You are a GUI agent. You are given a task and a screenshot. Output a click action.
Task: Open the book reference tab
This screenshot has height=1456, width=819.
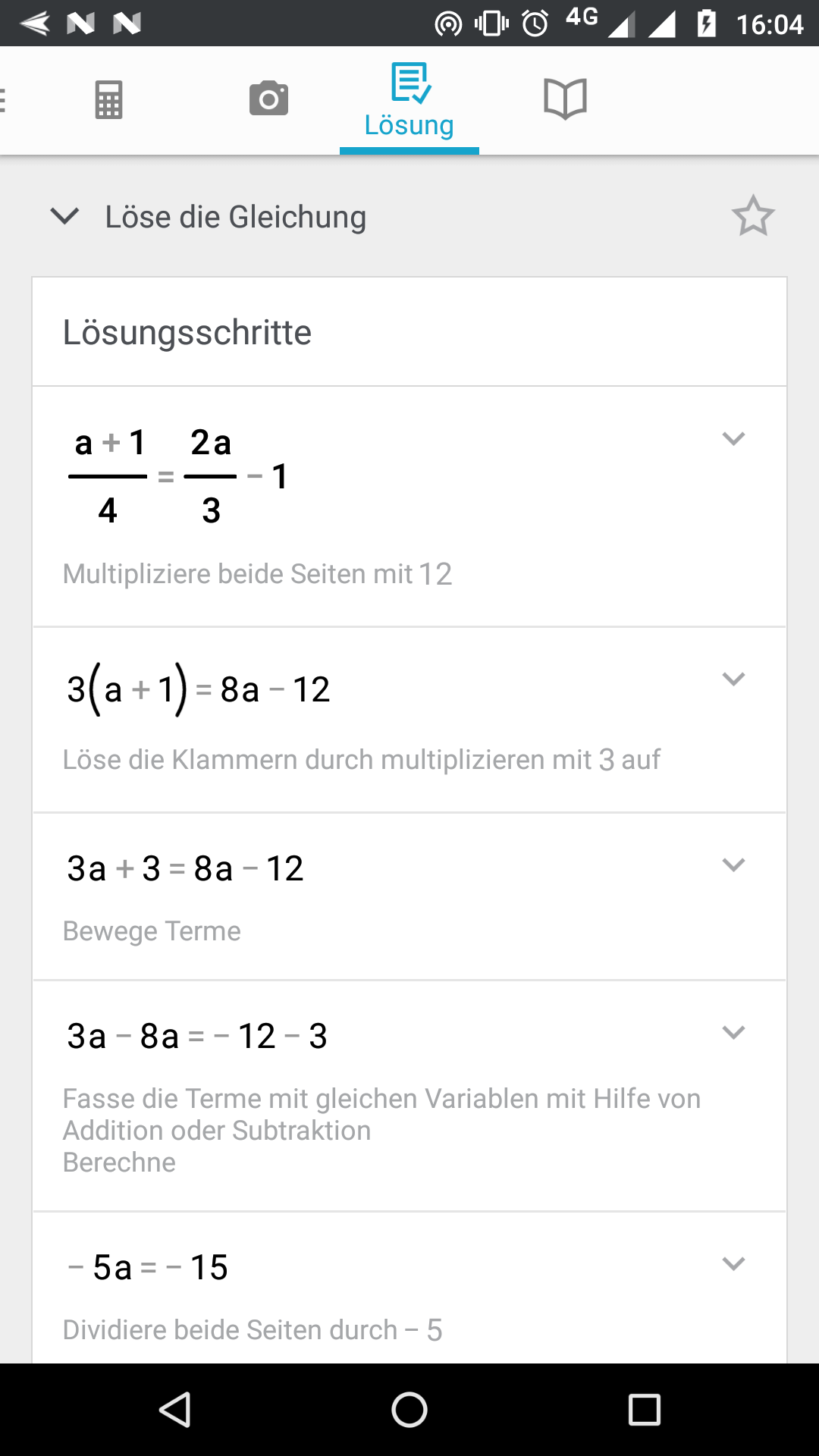point(566,99)
